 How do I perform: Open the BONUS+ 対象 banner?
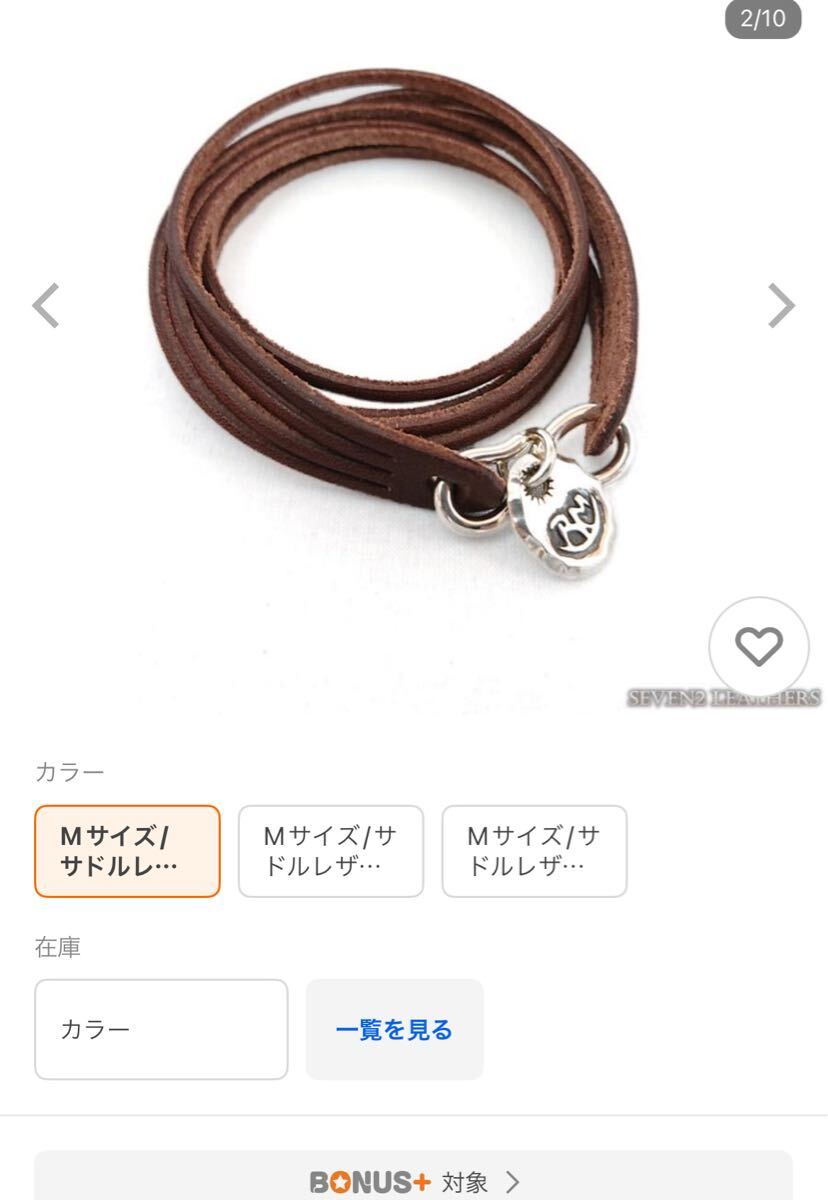413,1182
